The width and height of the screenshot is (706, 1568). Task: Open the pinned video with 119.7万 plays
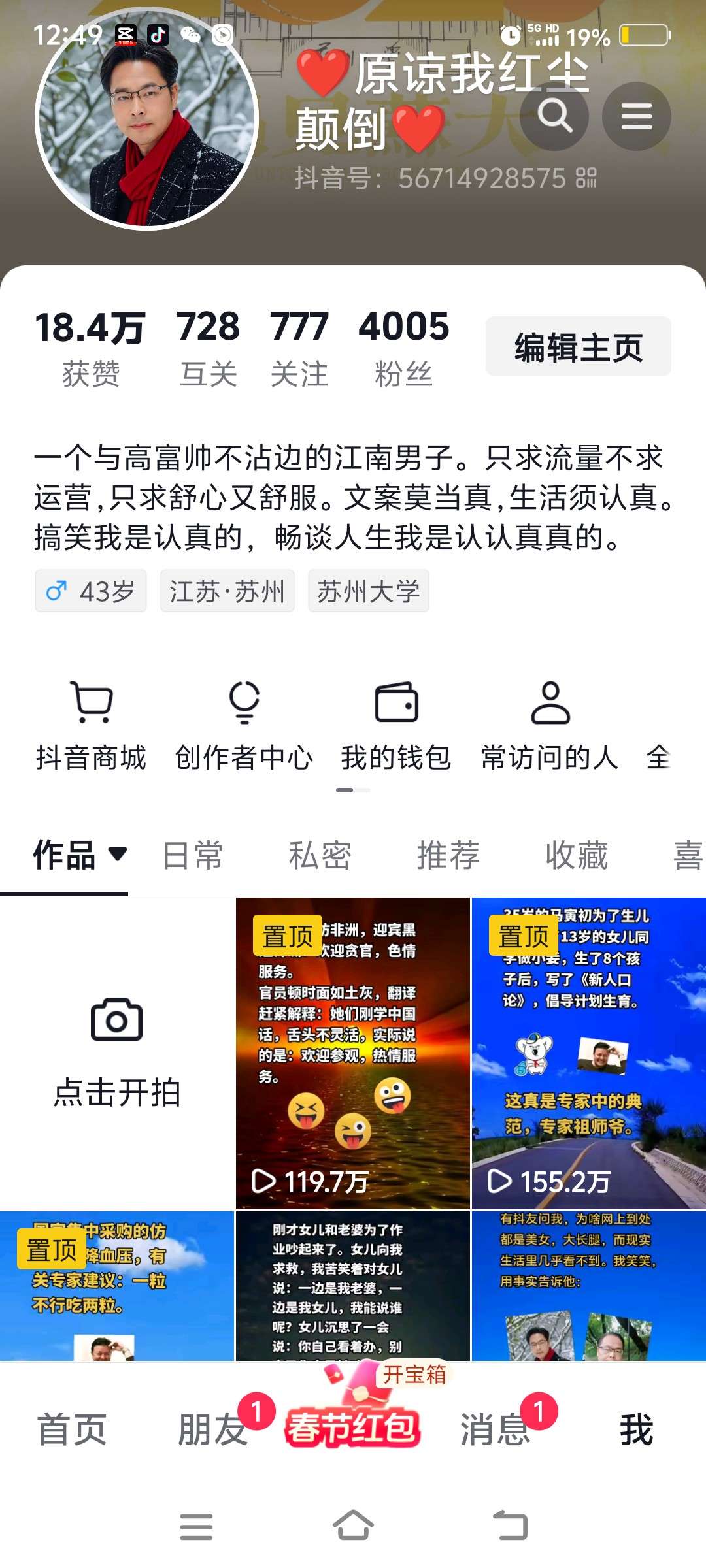point(353,1053)
